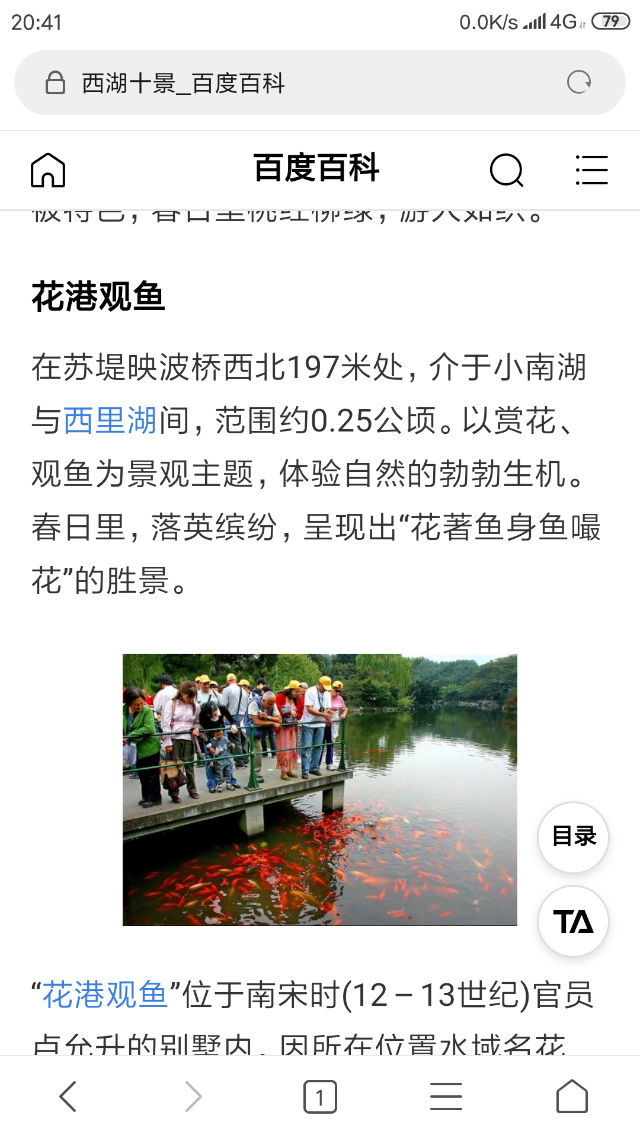Viewport: 640px width, 1138px height.
Task: Go to the browser home page
Action: pyautogui.click(x=572, y=1096)
